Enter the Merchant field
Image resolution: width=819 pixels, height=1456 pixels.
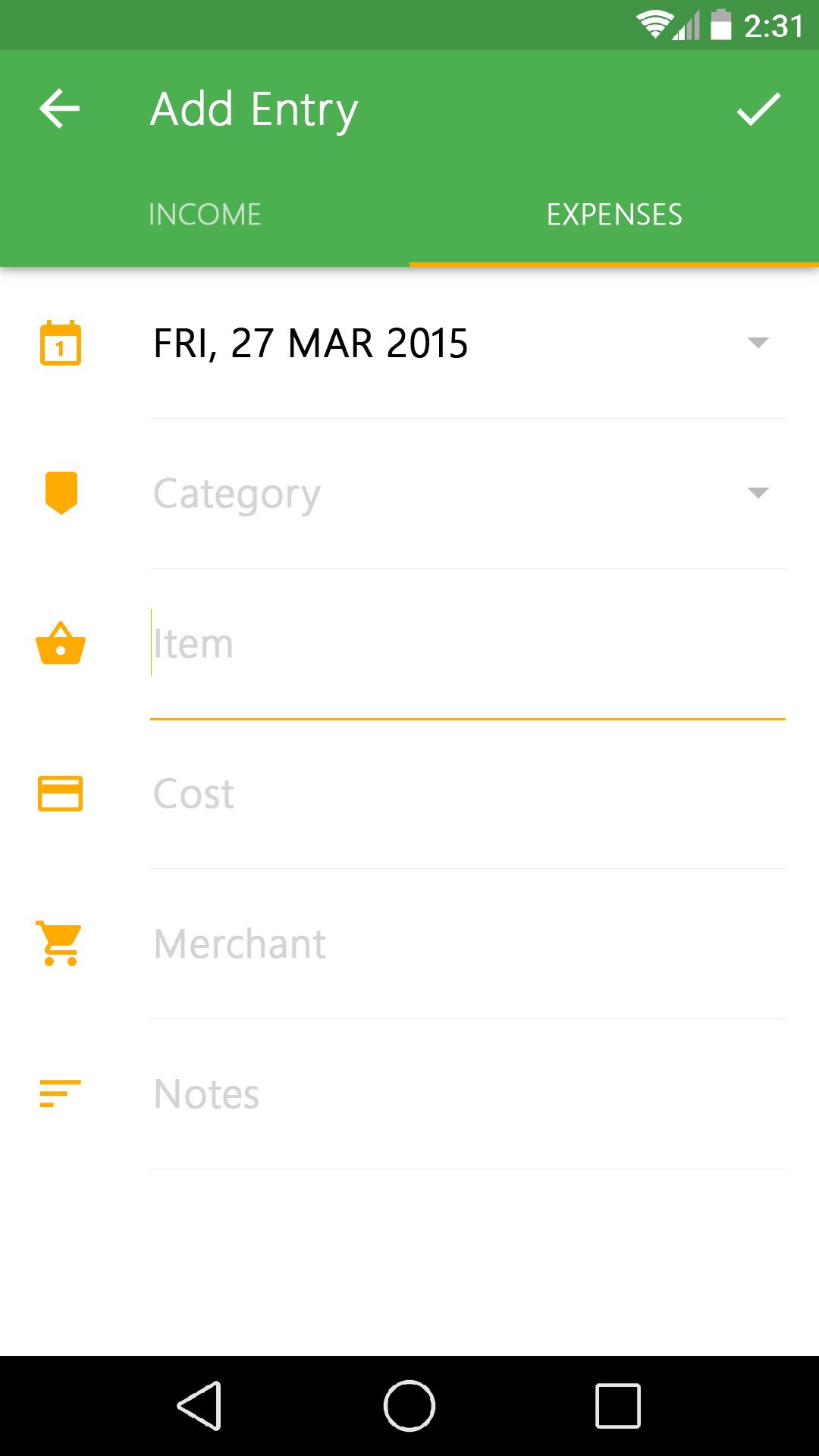click(x=467, y=944)
